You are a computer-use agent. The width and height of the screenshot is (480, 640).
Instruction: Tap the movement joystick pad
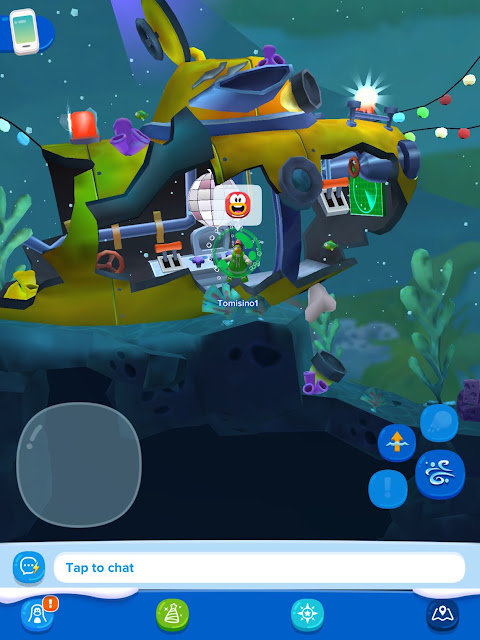click(79, 465)
